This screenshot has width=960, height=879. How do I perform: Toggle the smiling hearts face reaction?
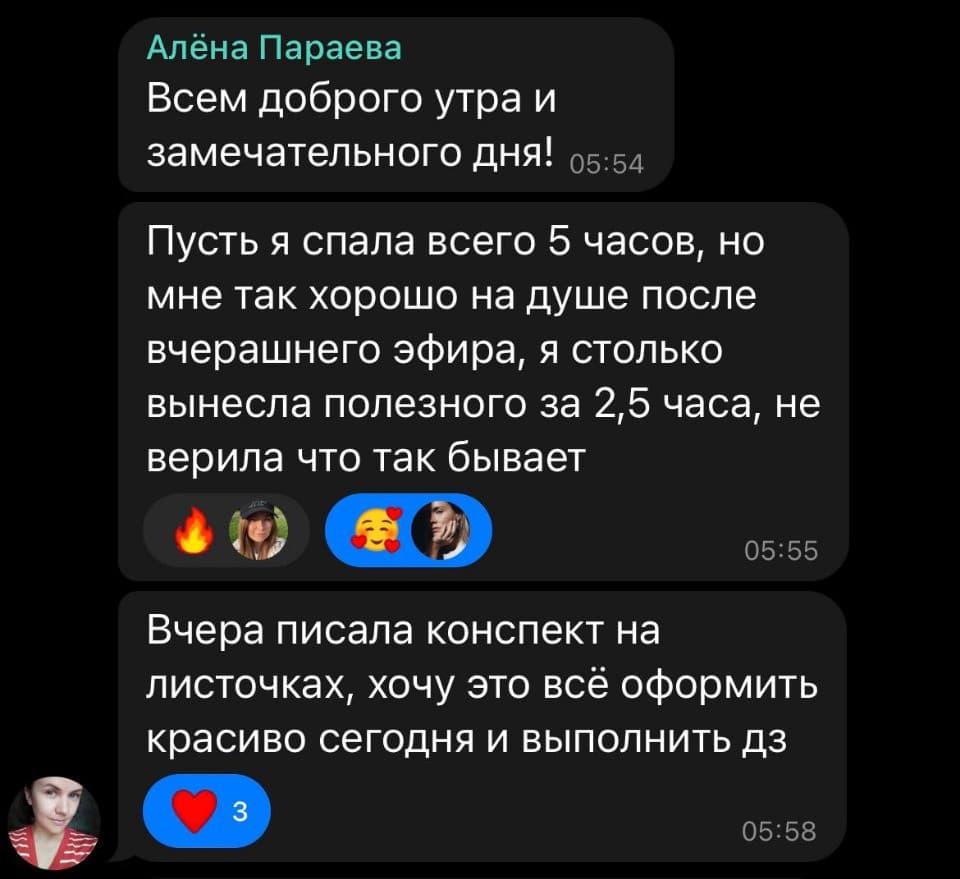tap(409, 530)
